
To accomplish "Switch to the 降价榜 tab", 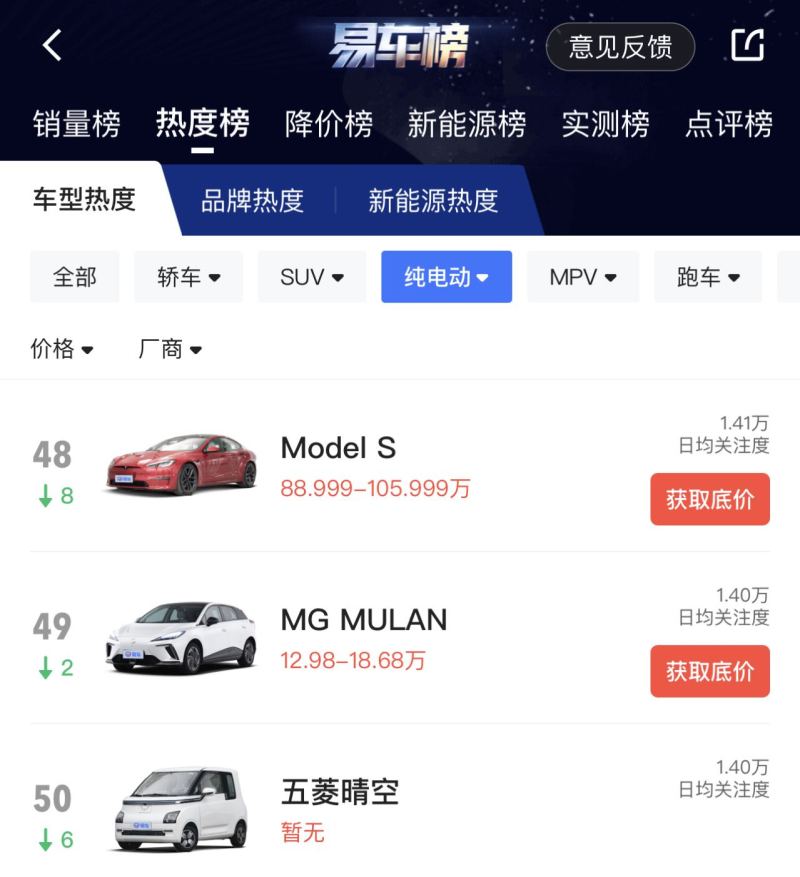I will tap(329, 124).
